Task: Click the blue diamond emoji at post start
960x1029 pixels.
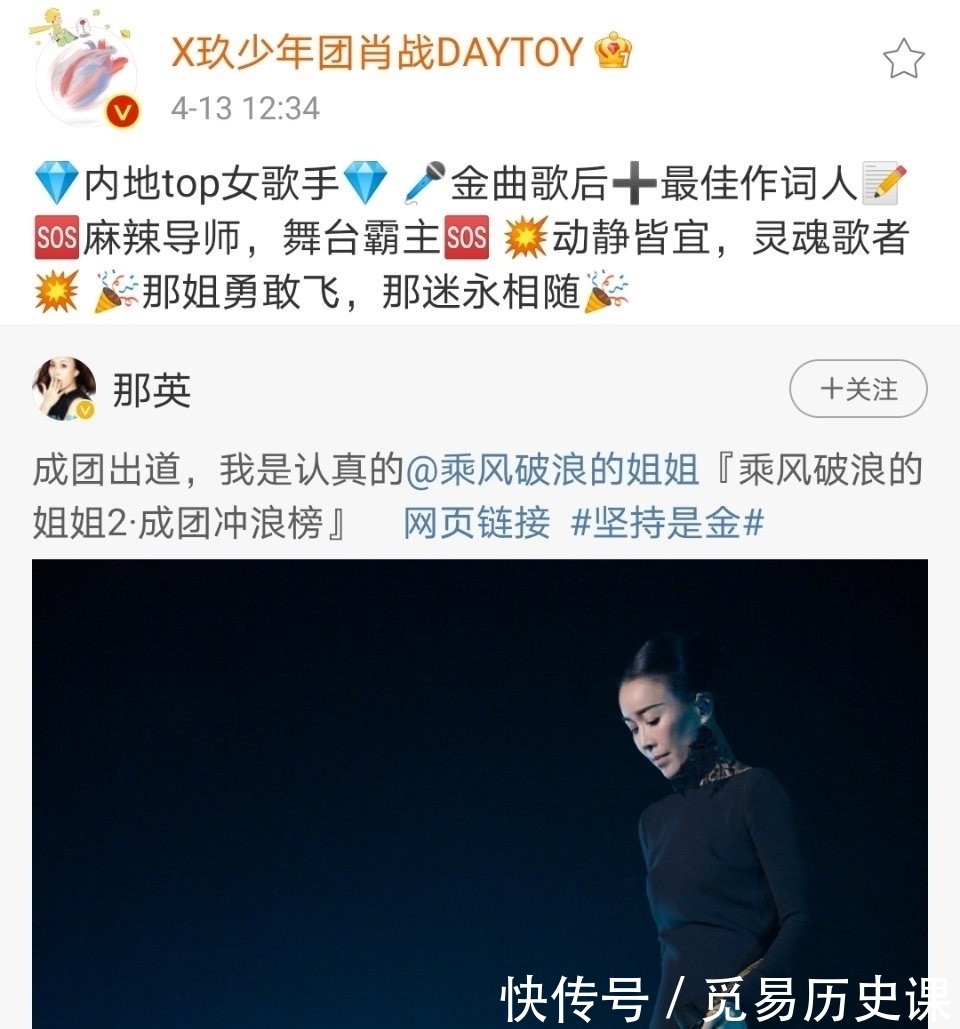Action: (56, 183)
